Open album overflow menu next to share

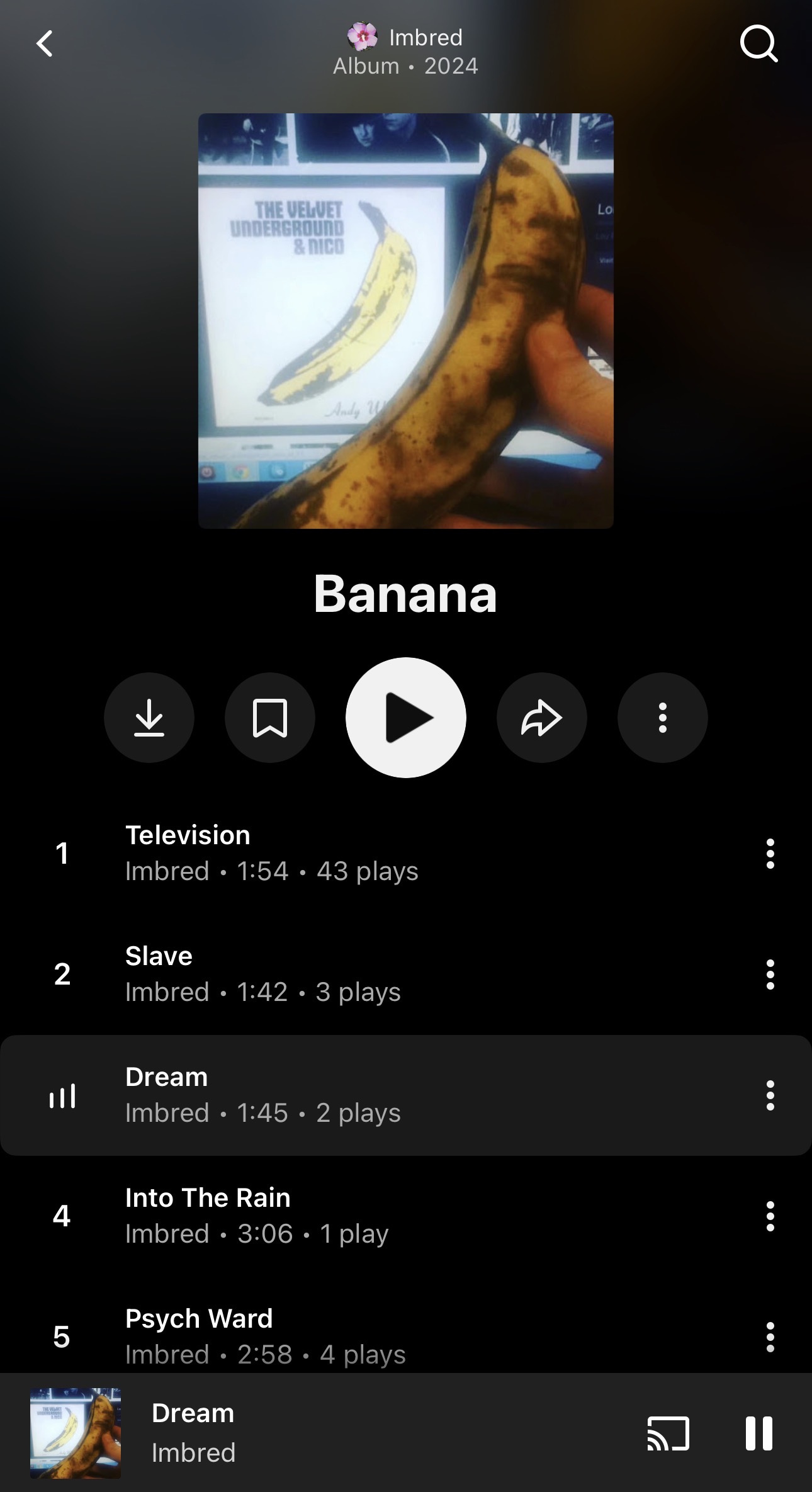point(663,718)
